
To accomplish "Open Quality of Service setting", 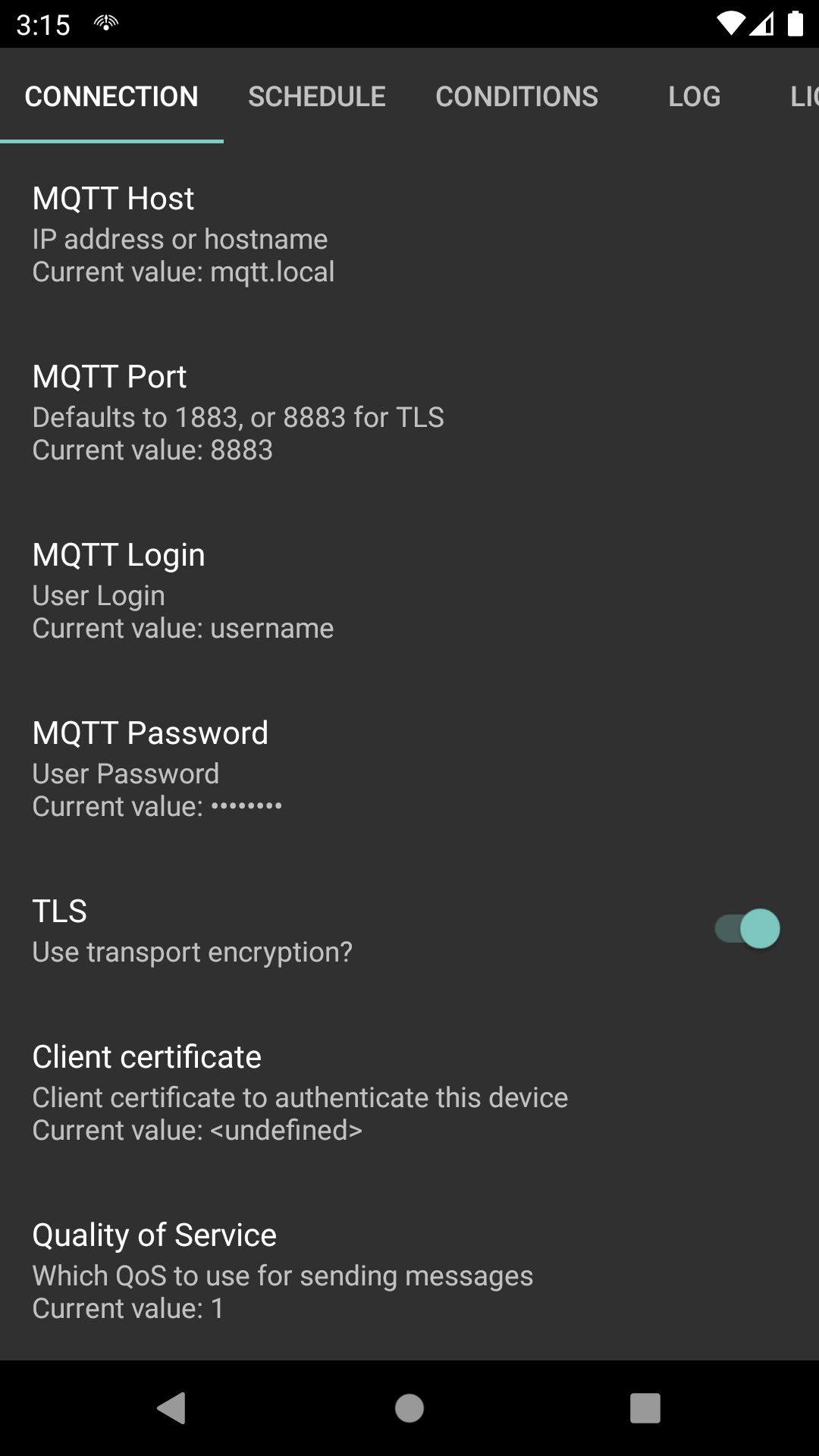I will click(x=409, y=1270).
